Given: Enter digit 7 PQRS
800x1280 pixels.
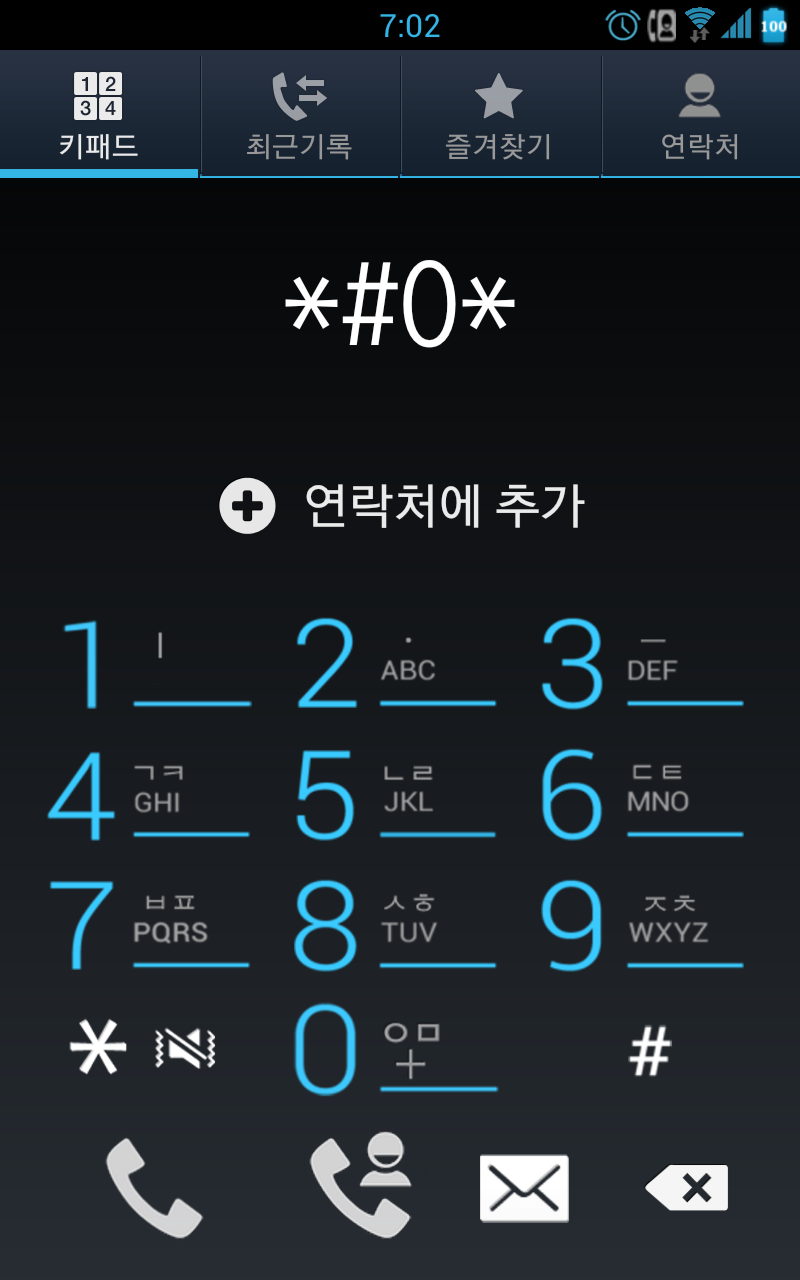Looking at the screenshot, I should pyautogui.click(x=150, y=926).
